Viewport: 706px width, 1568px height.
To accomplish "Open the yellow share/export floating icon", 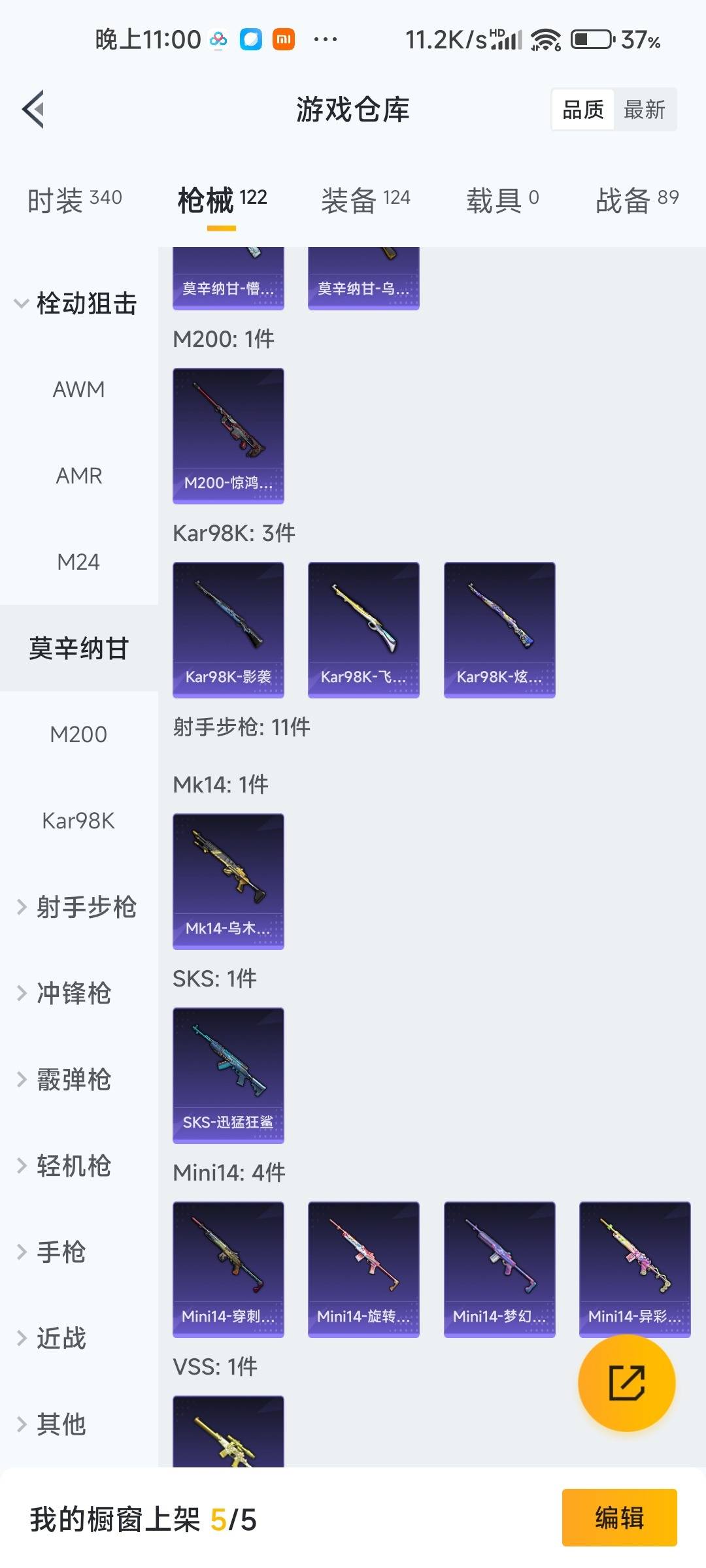I will point(626,1383).
